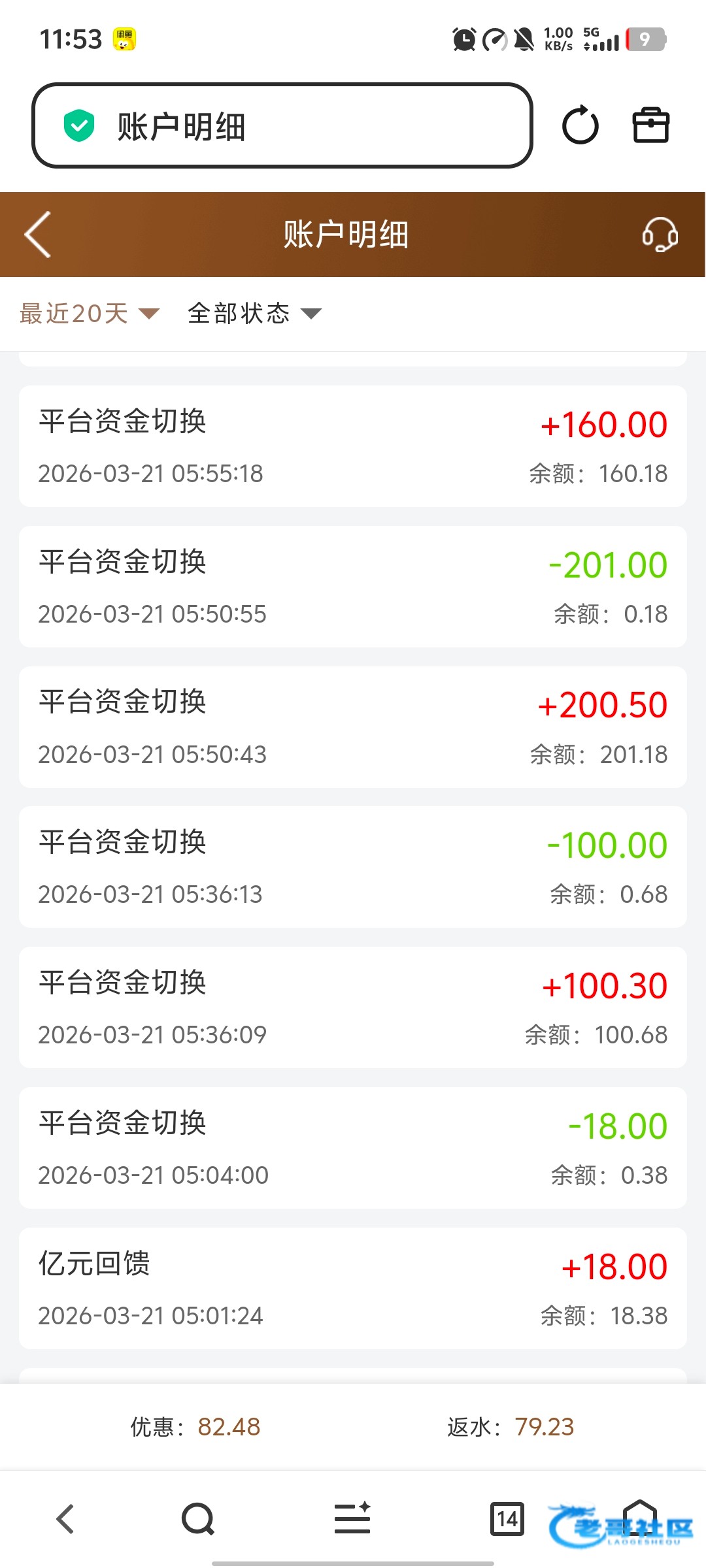The width and height of the screenshot is (706, 1568).
Task: Expand the 最近20天 date range dropdown
Action: tap(90, 314)
